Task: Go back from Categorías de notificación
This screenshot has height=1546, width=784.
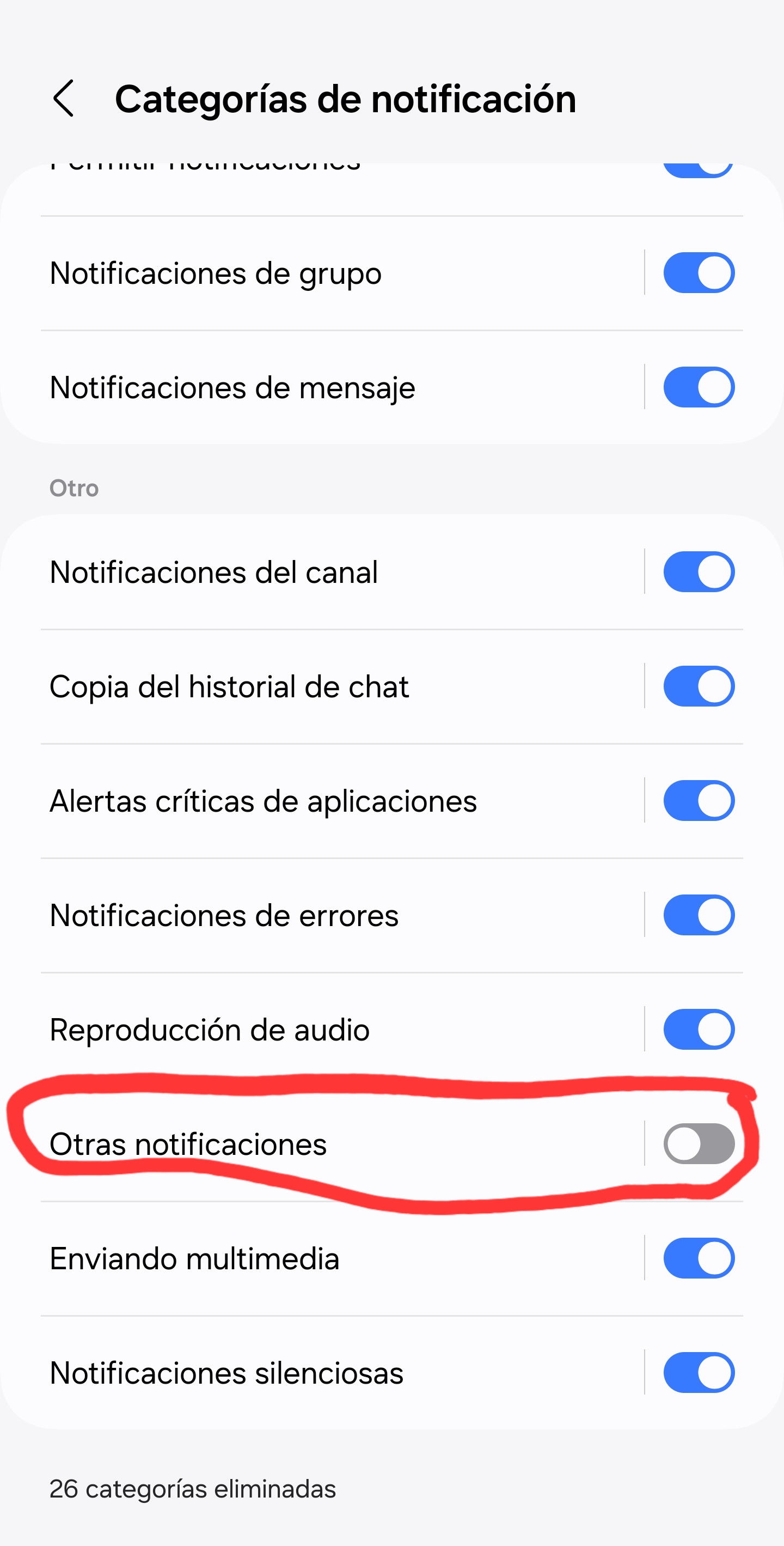Action: pos(64,99)
